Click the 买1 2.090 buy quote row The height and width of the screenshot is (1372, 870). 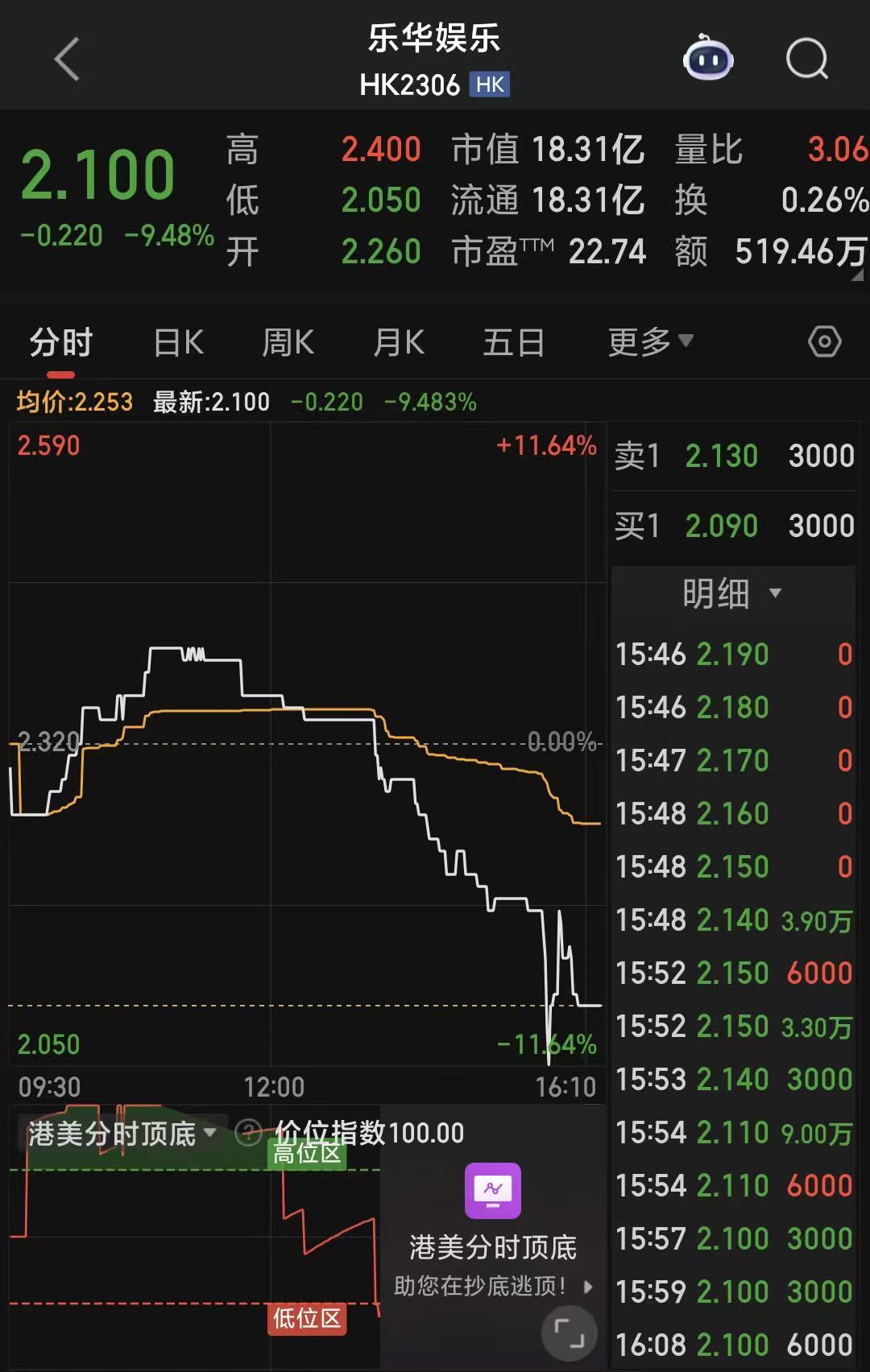pos(733,524)
